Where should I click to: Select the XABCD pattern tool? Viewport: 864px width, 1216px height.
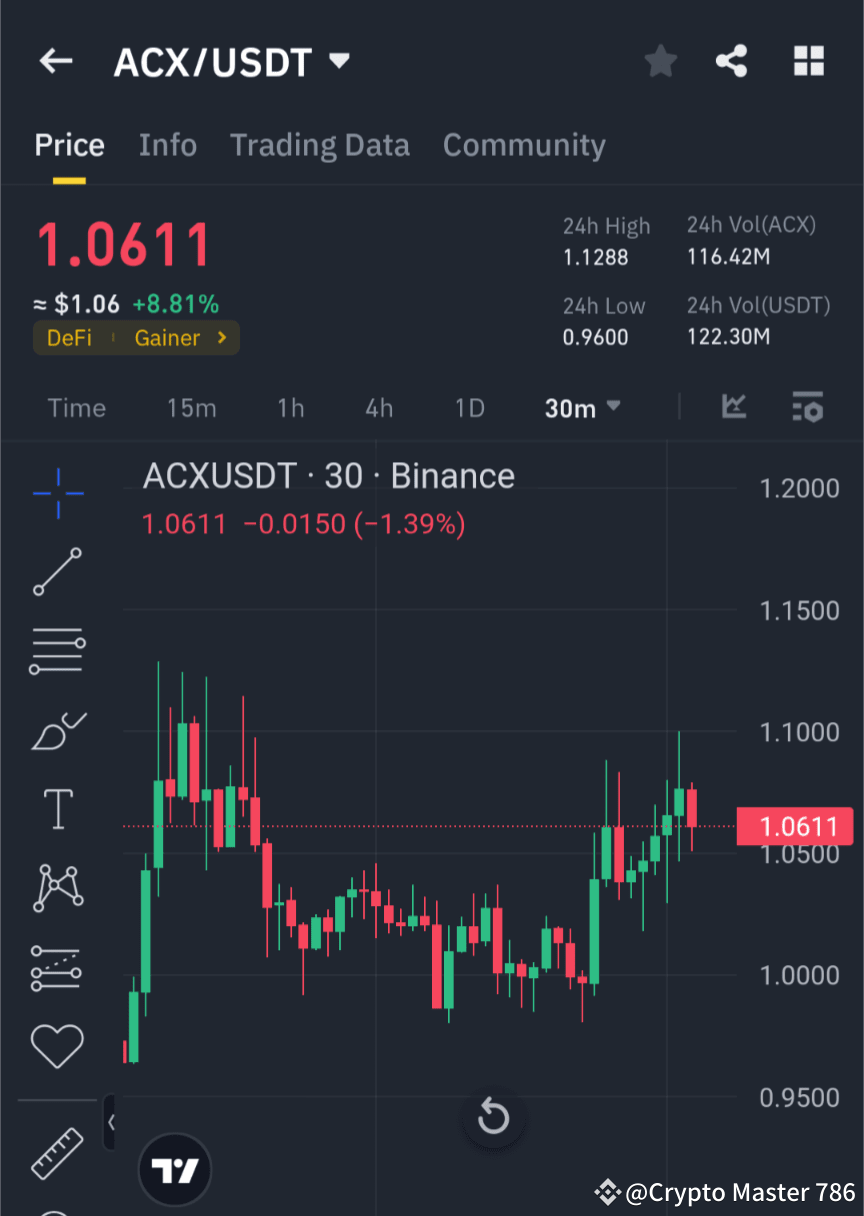57,887
